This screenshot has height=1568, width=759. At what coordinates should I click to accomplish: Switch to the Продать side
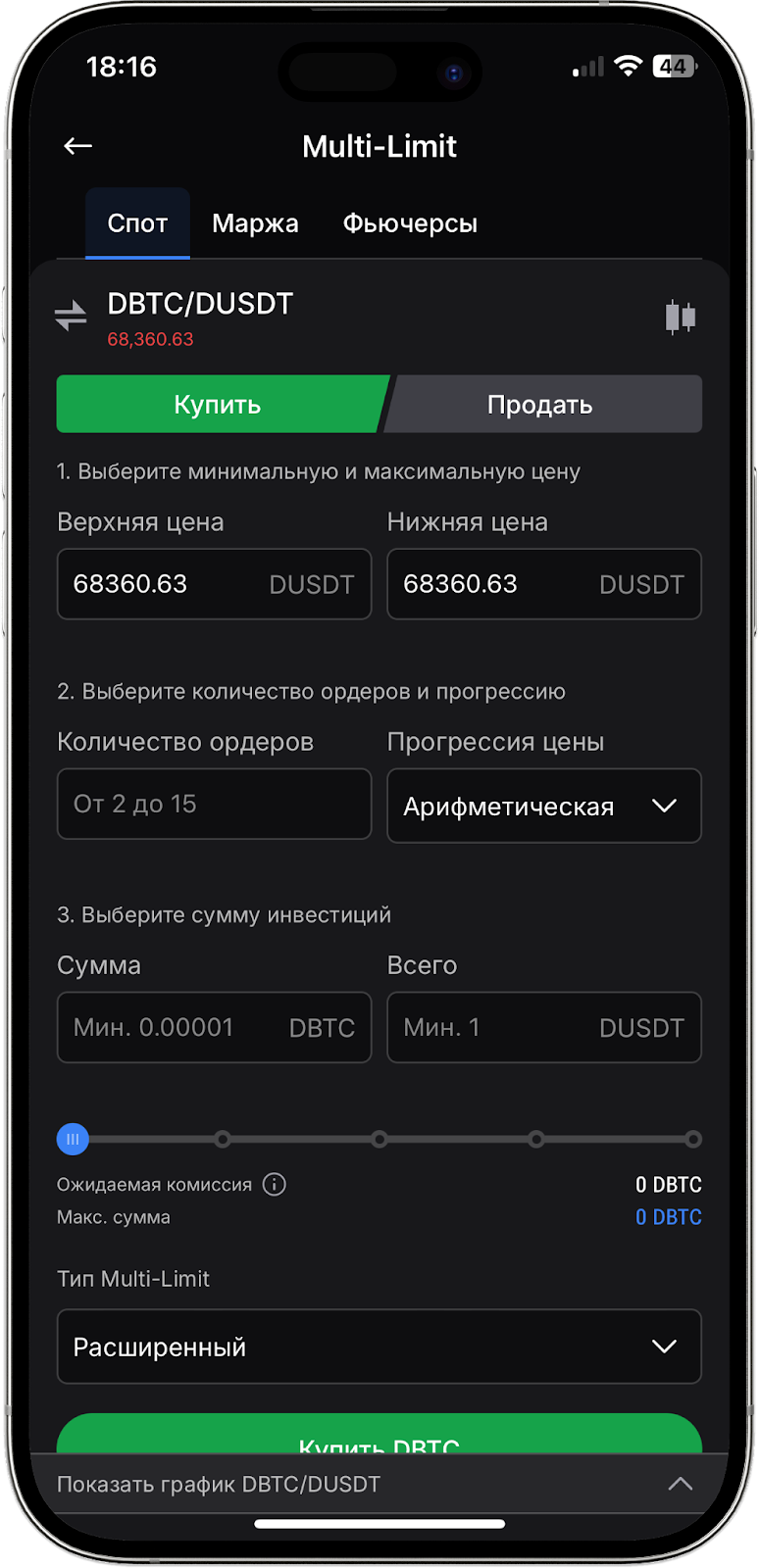(540, 404)
